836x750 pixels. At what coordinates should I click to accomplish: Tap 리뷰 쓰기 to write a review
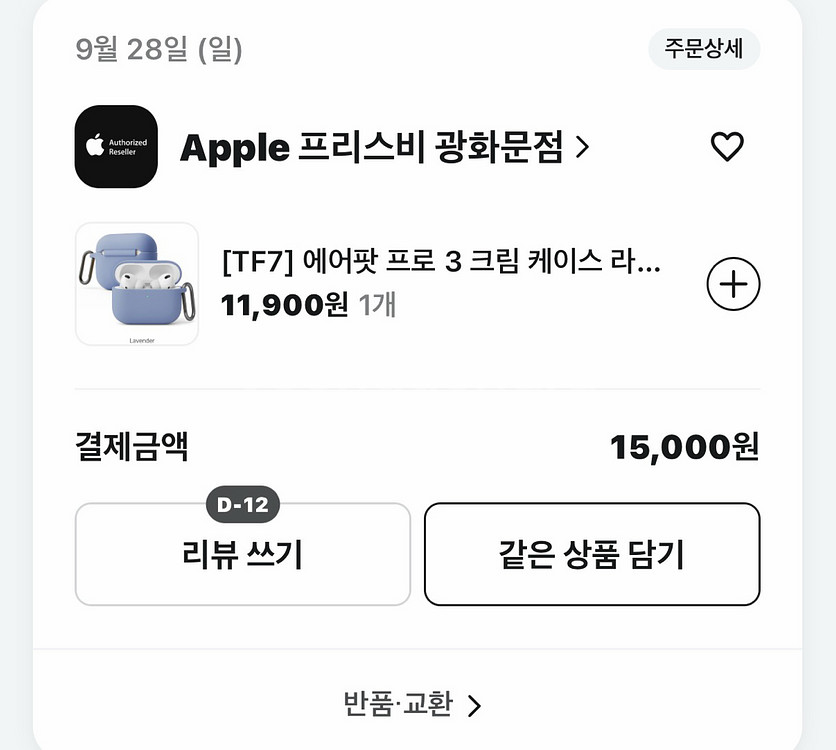(x=242, y=555)
